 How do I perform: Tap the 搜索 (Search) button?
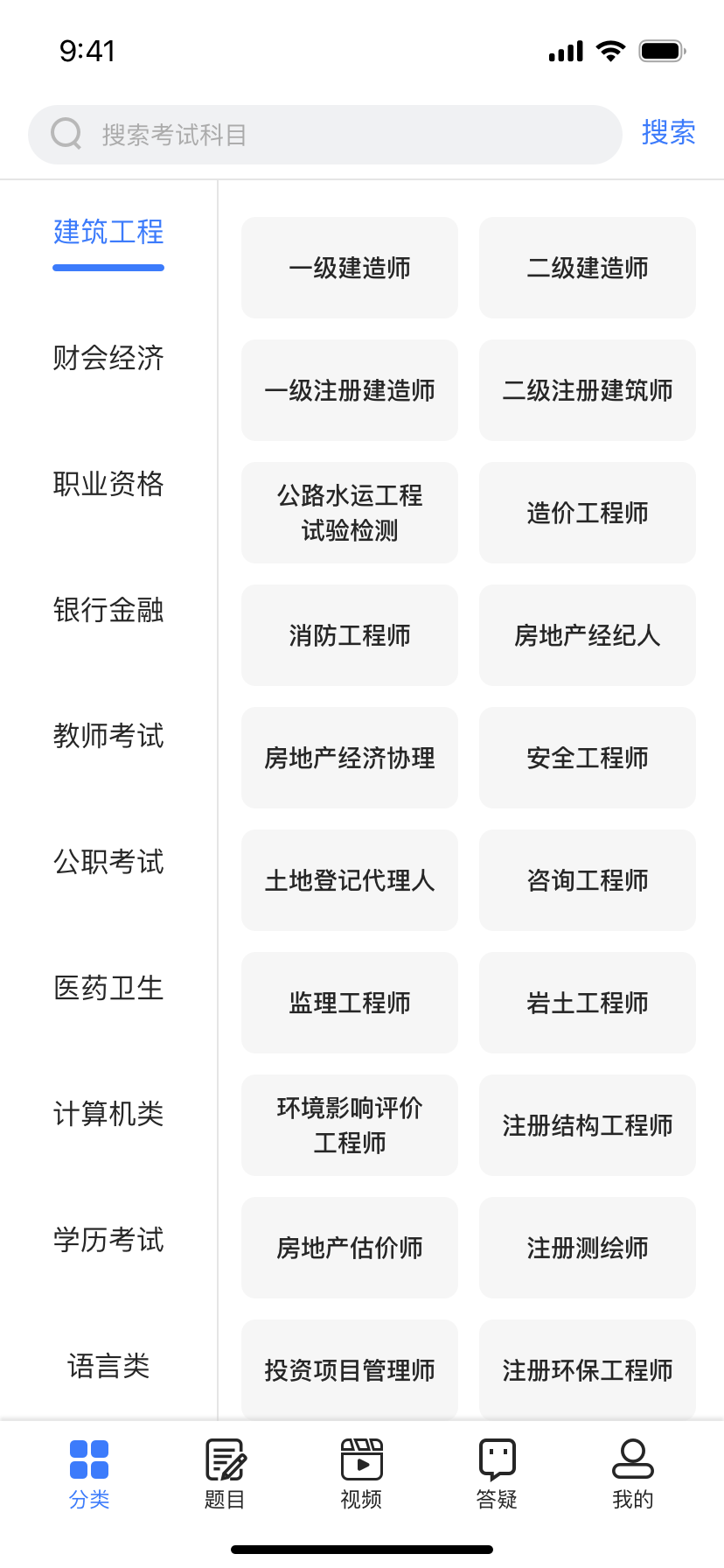point(669,133)
